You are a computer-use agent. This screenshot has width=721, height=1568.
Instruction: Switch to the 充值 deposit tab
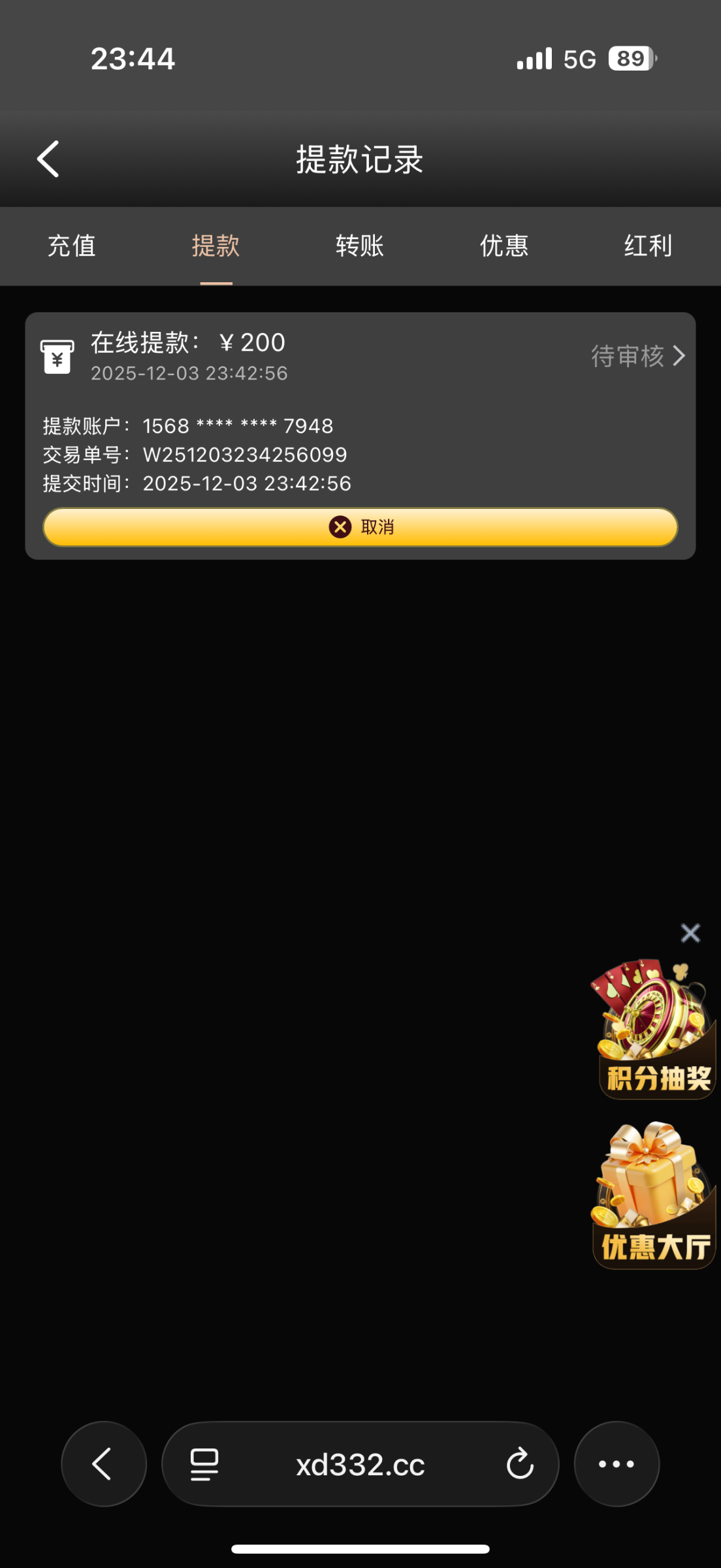pyautogui.click(x=72, y=246)
